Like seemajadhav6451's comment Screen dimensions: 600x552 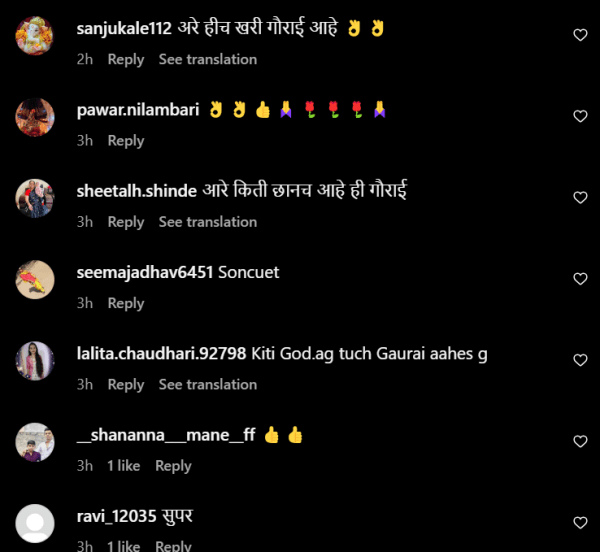579,279
